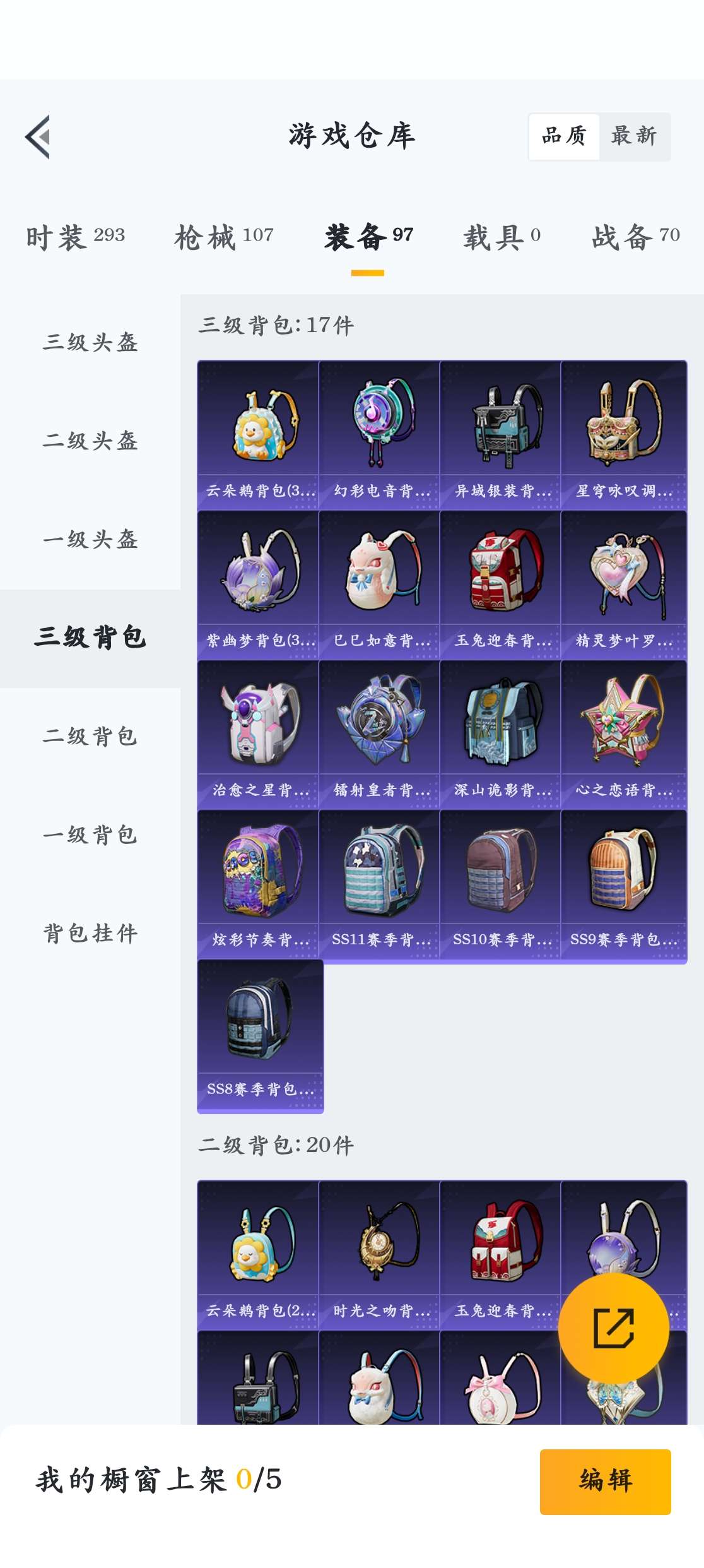Open the 炫彩节奏背包 item
Screen dimensions: 704x1568
[258, 884]
